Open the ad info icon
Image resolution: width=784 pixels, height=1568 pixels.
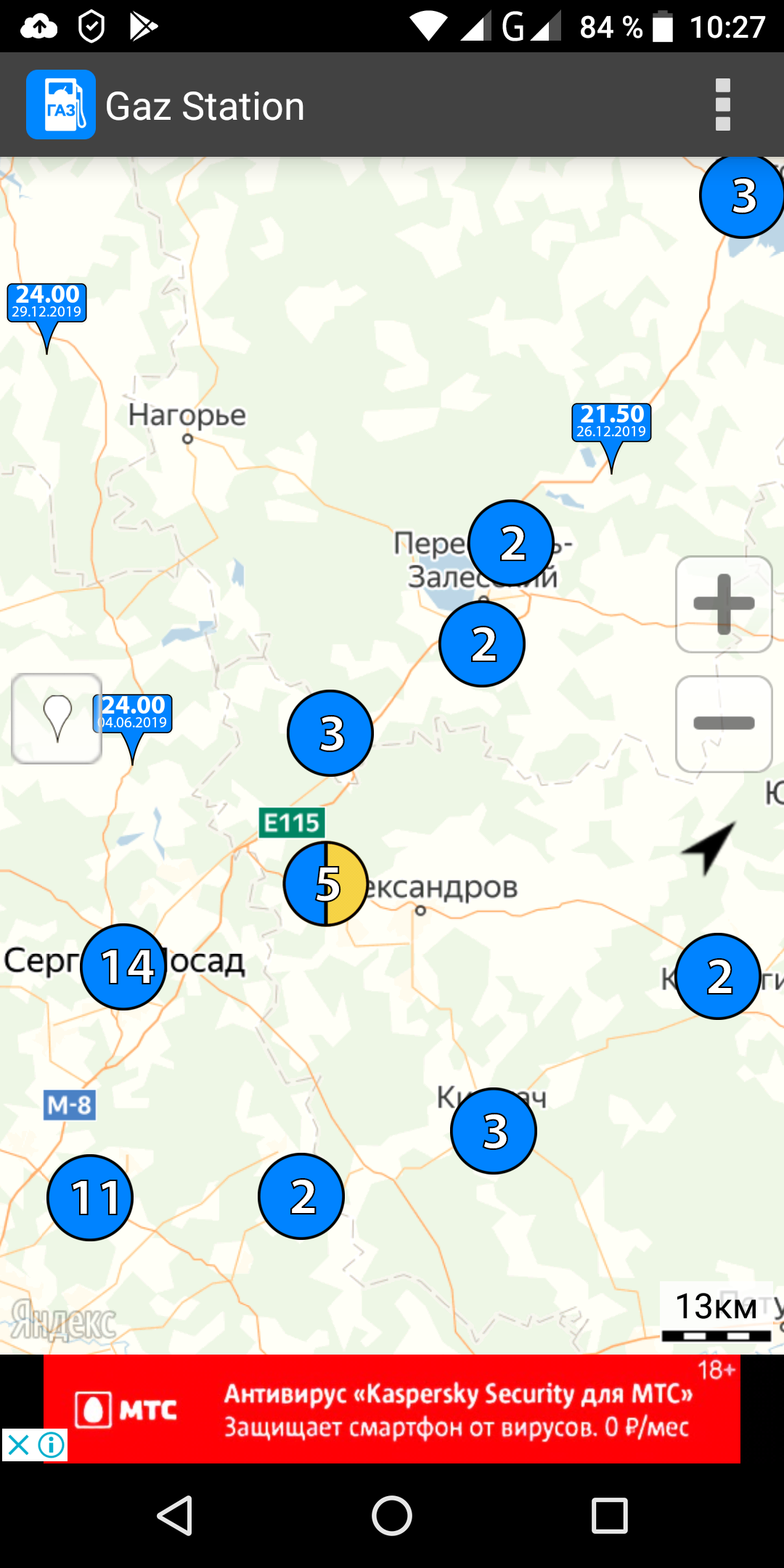click(x=52, y=1445)
